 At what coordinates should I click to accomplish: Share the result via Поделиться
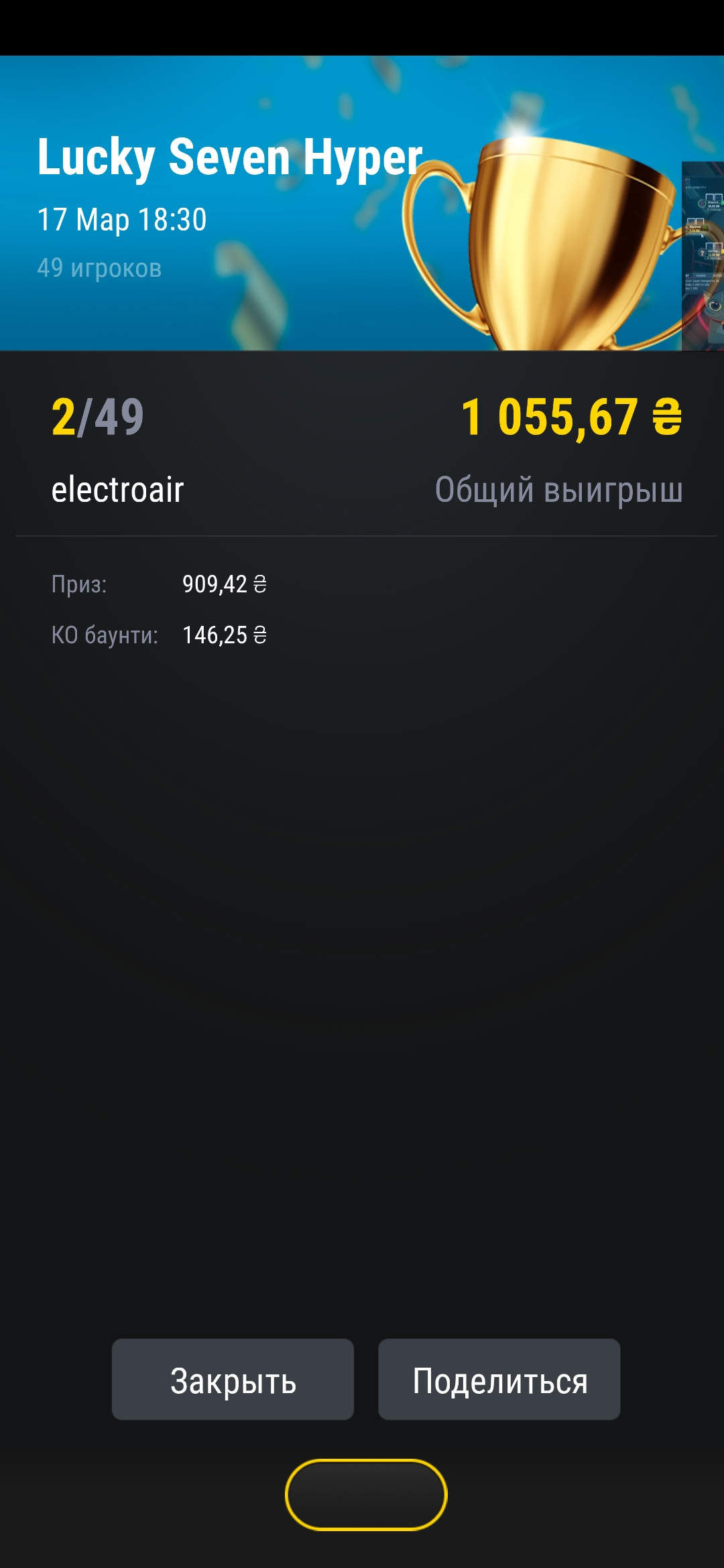(499, 1379)
